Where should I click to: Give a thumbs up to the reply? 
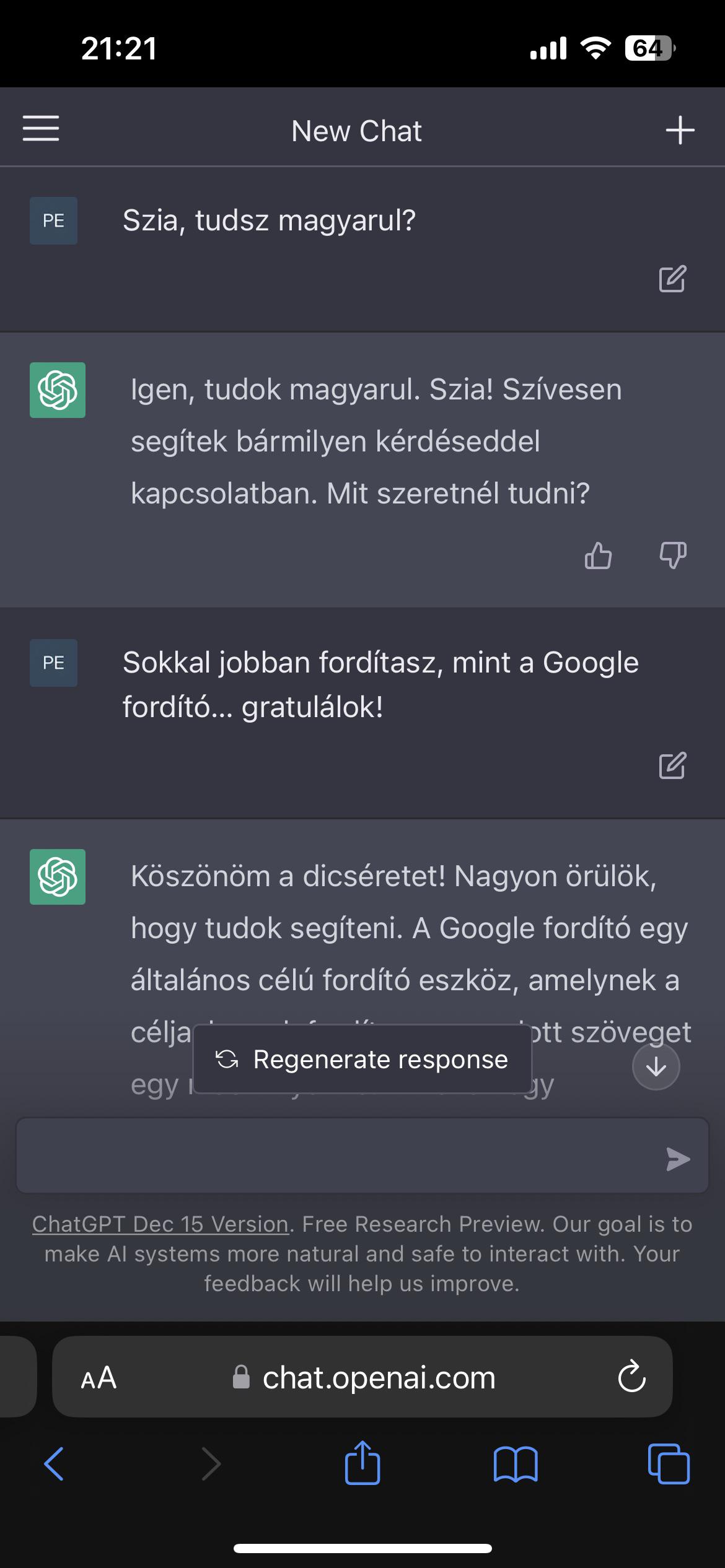(x=599, y=555)
